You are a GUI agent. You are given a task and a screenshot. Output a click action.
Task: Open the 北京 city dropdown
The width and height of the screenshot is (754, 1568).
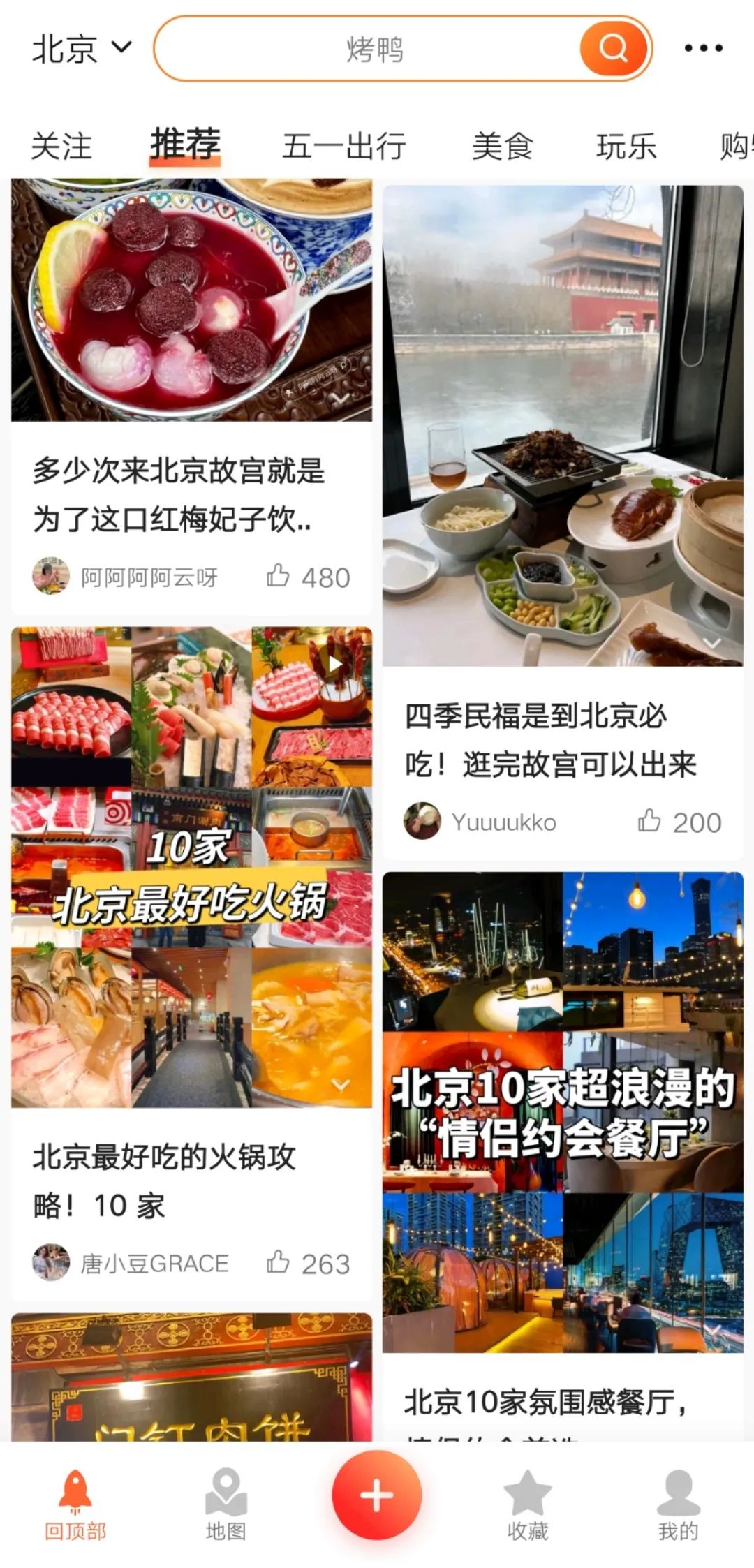pyautogui.click(x=81, y=49)
